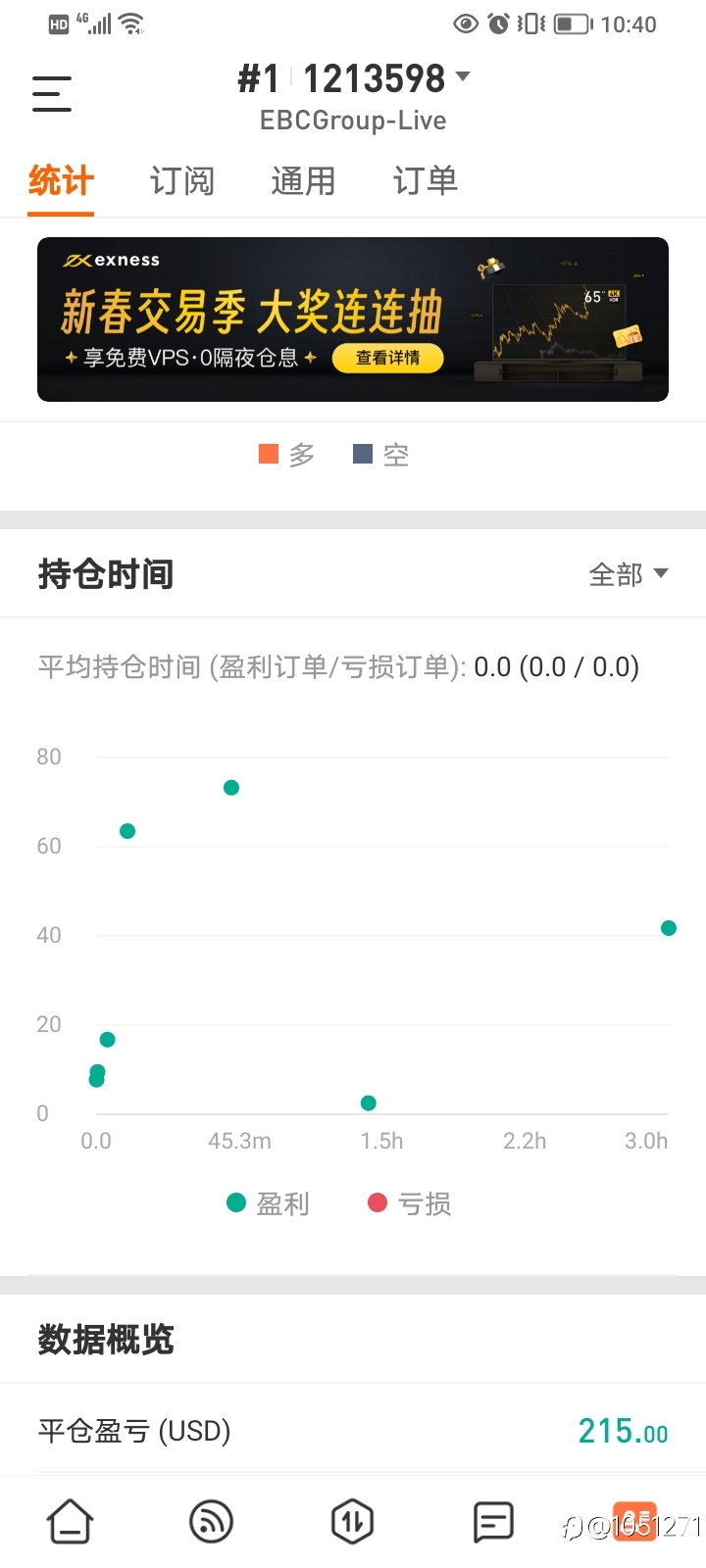Toggle the 亏损 legend in chart
Screen dimensions: 706x1568
tap(410, 1203)
